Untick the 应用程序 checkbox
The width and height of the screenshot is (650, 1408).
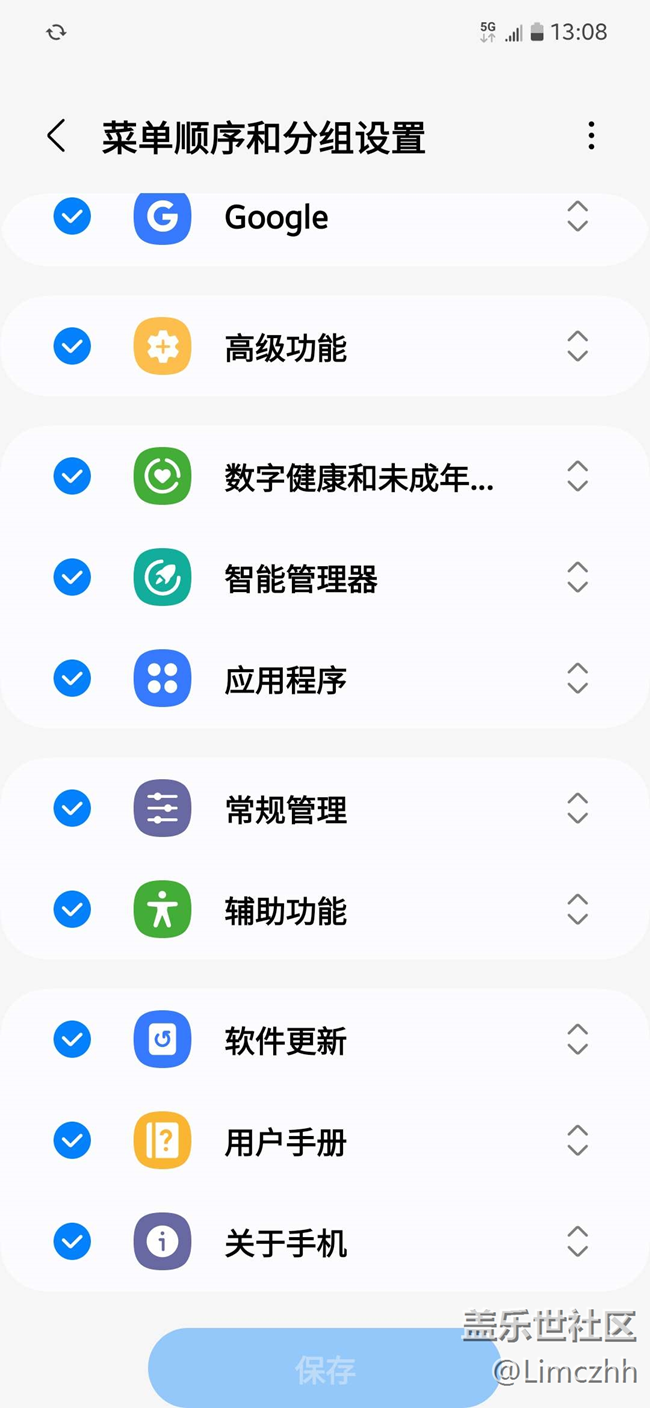pyautogui.click(x=72, y=679)
